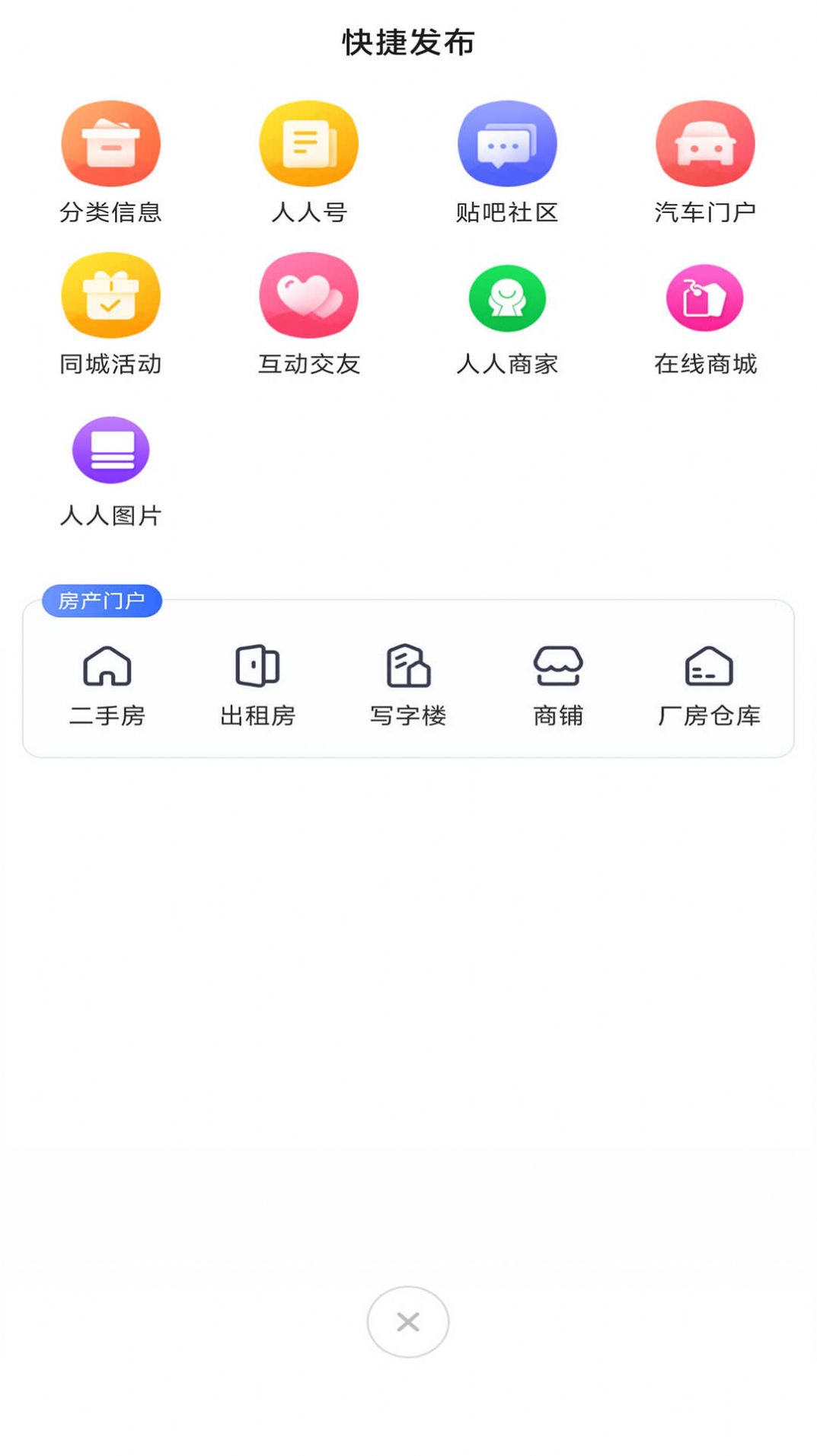Click the 出租房 rental icon
Viewport: 817px width, 1456px height.
click(x=257, y=668)
